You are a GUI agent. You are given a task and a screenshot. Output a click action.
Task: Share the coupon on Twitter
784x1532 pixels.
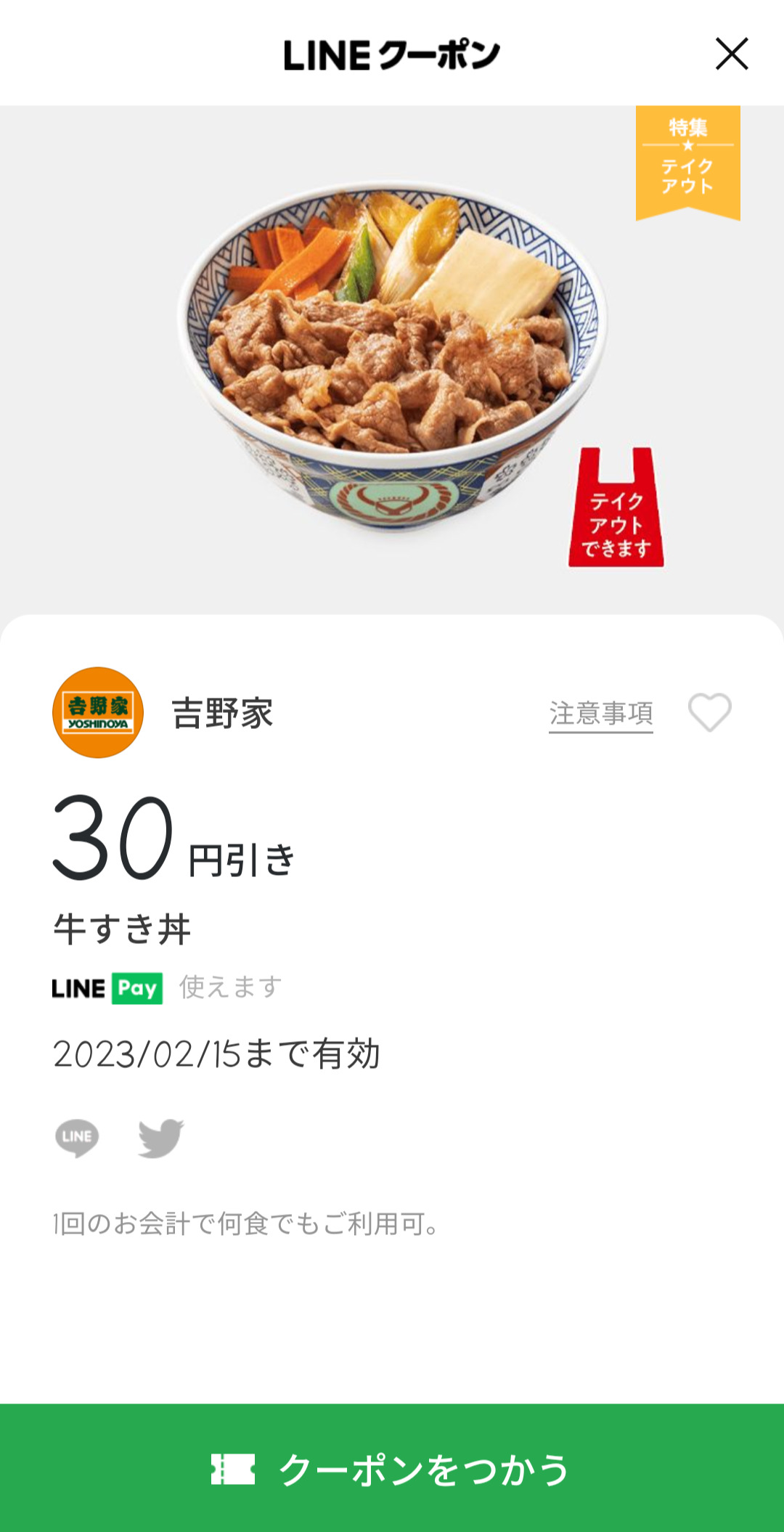pyautogui.click(x=161, y=1137)
